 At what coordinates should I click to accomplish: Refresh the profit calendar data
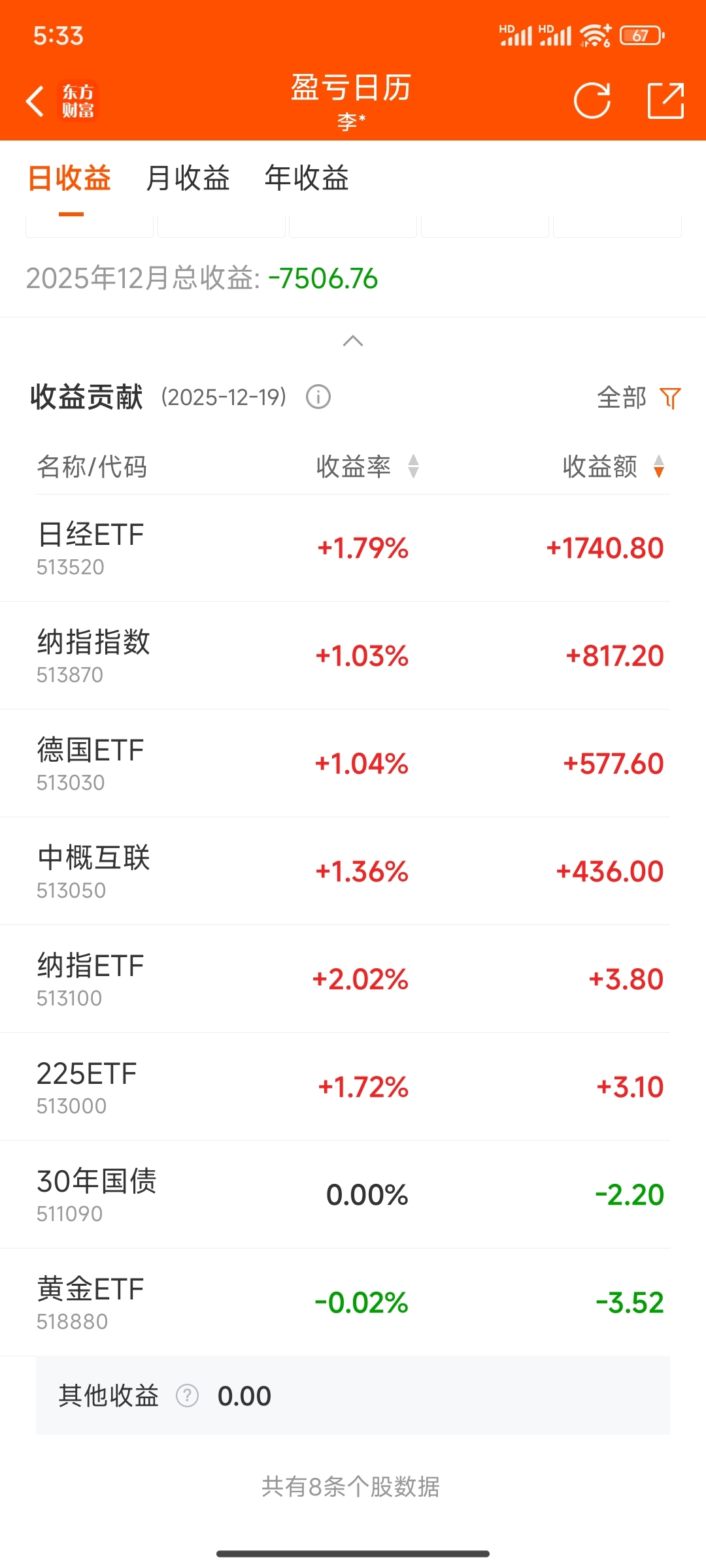coord(592,101)
